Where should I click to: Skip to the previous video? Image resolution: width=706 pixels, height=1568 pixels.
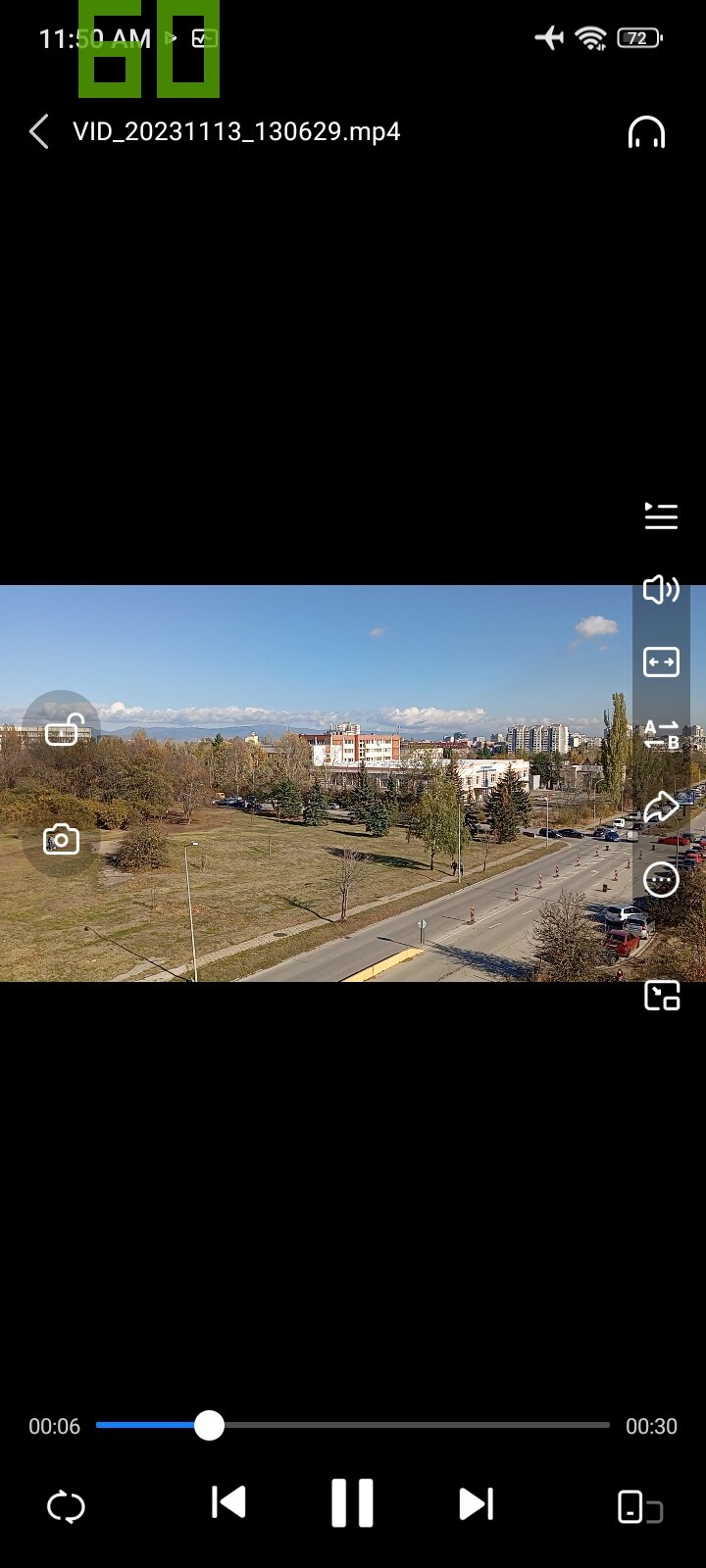228,1502
